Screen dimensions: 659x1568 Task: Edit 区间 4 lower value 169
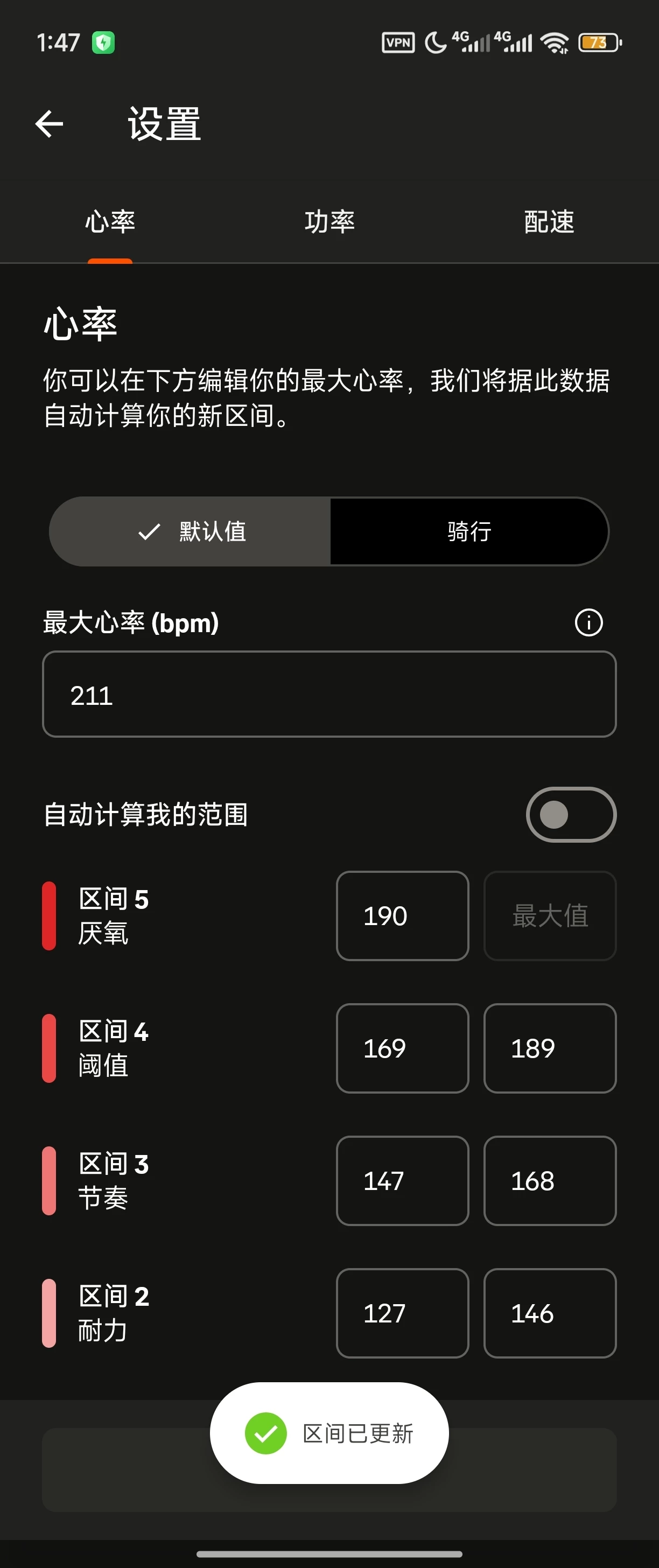pos(402,1048)
